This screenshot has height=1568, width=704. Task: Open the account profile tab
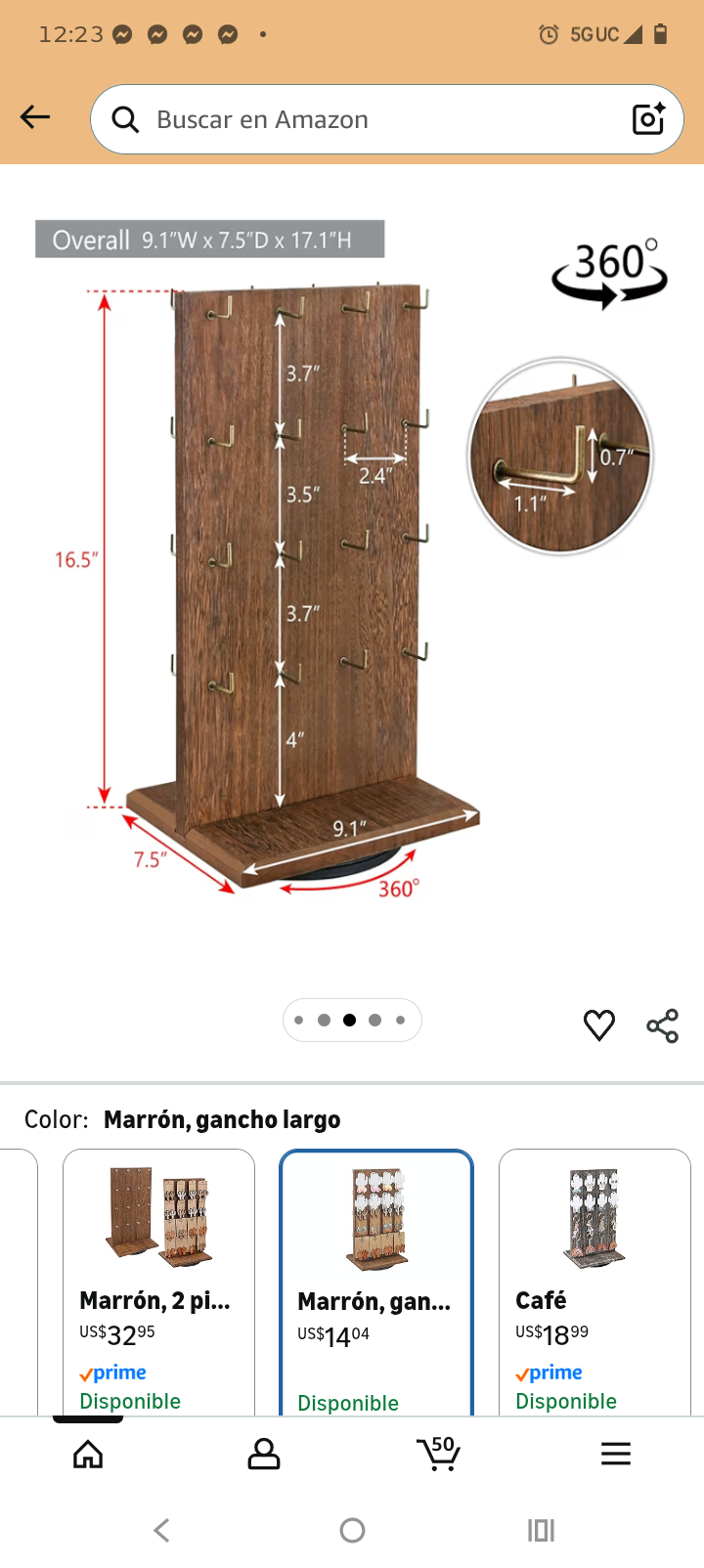pos(263,1454)
